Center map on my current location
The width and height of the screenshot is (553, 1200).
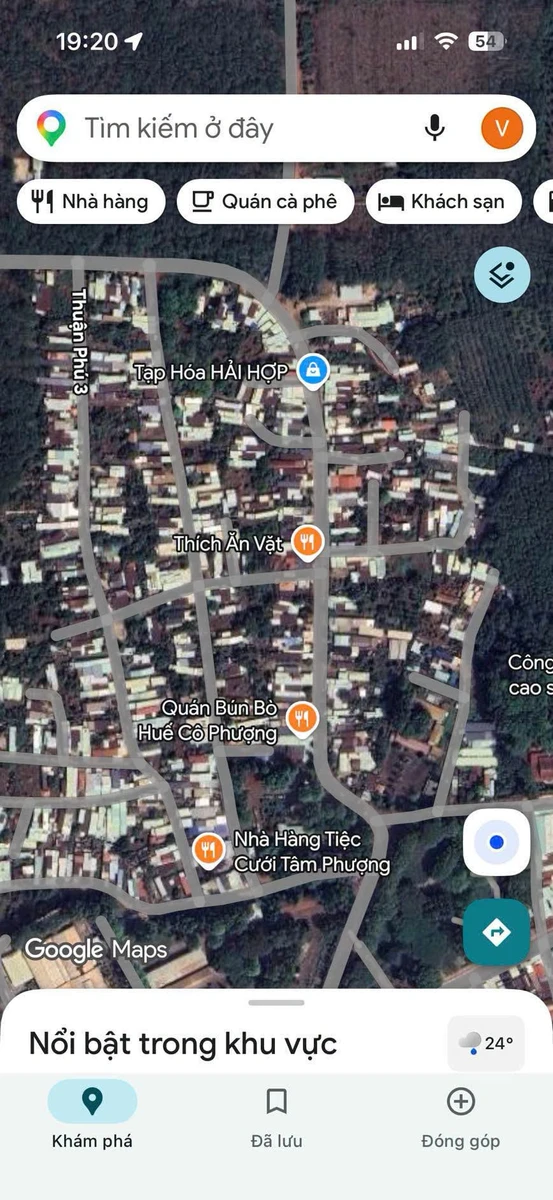(x=496, y=842)
